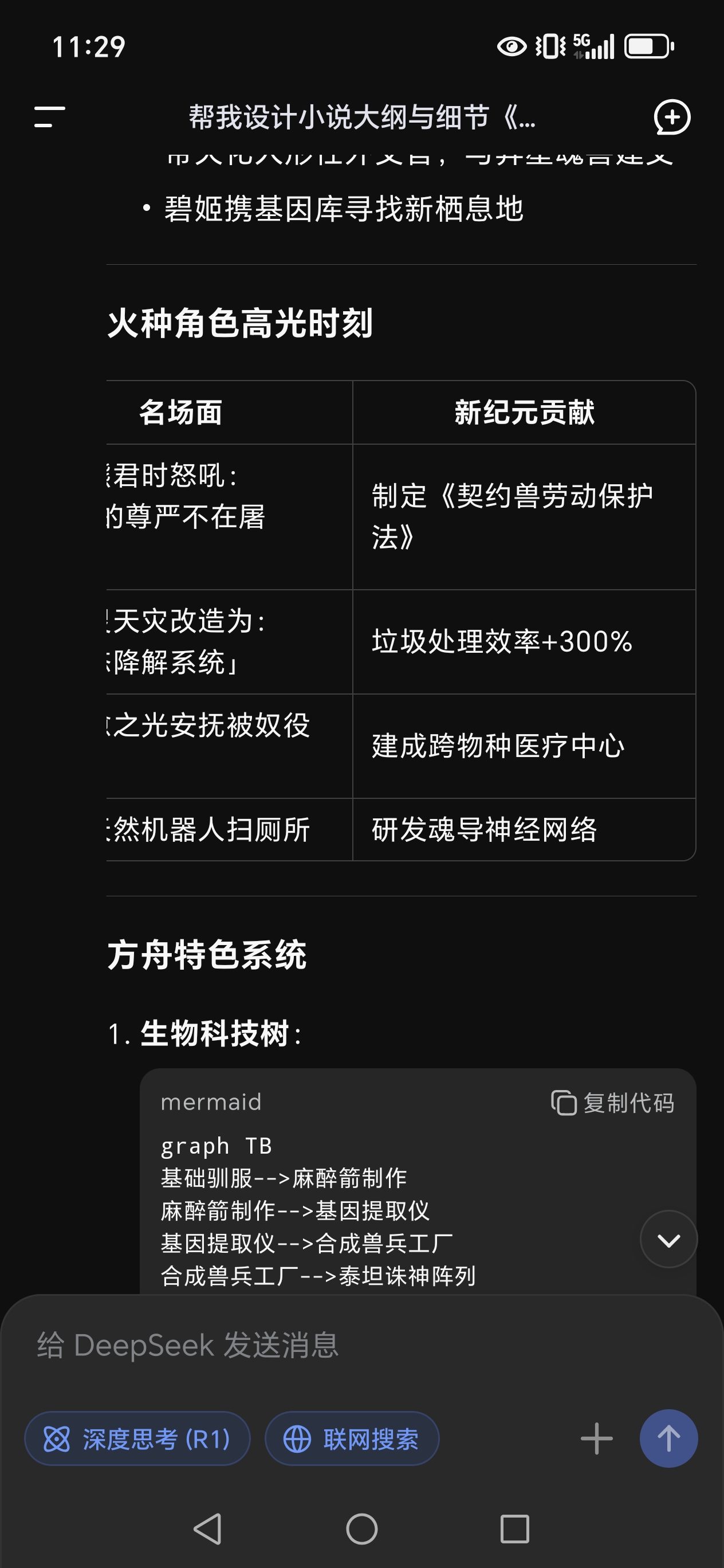Open recent apps from the navigation bar
Screen dimensions: 724x1568
pos(515,1529)
